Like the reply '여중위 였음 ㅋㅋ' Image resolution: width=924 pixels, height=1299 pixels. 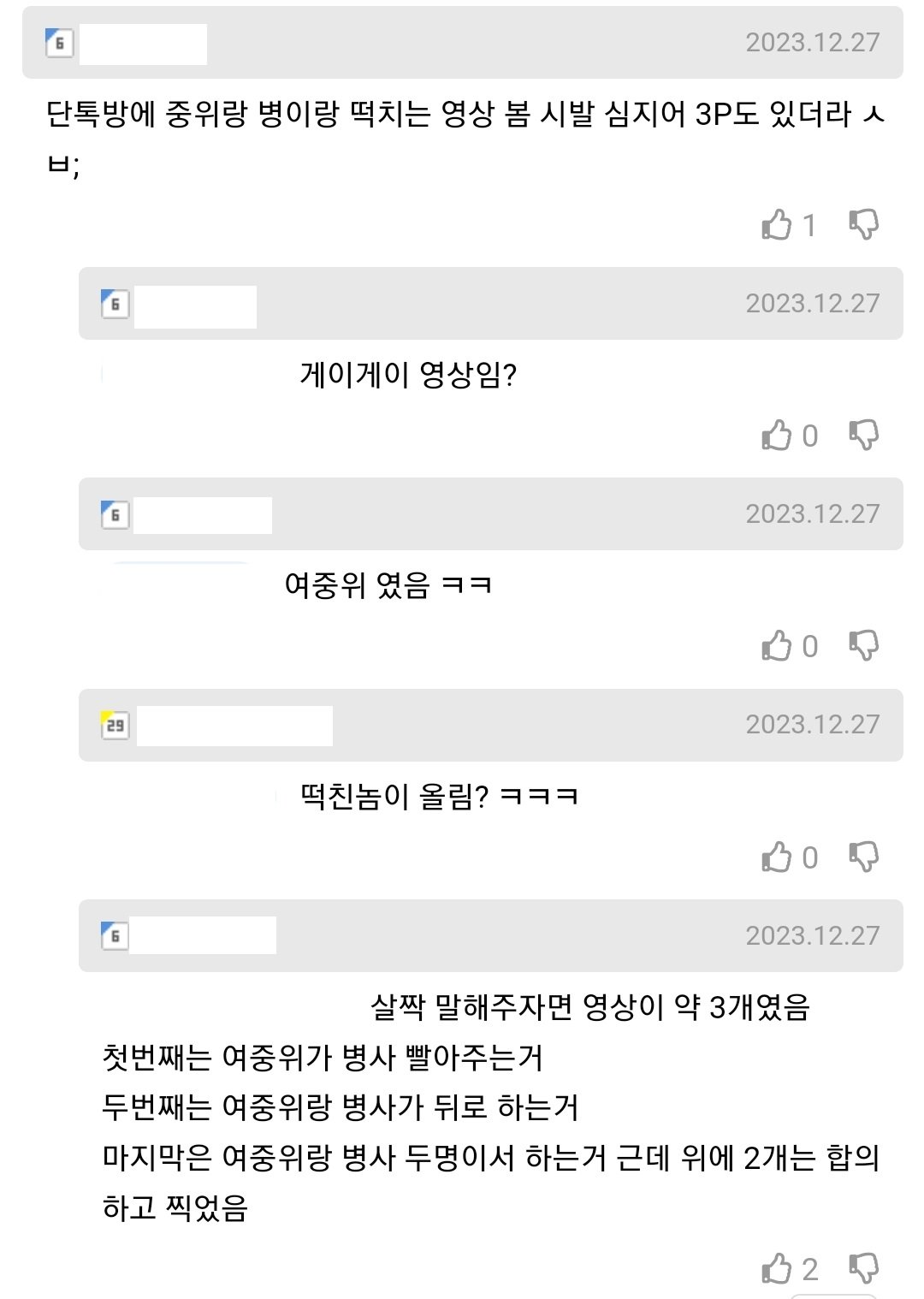pos(777,646)
